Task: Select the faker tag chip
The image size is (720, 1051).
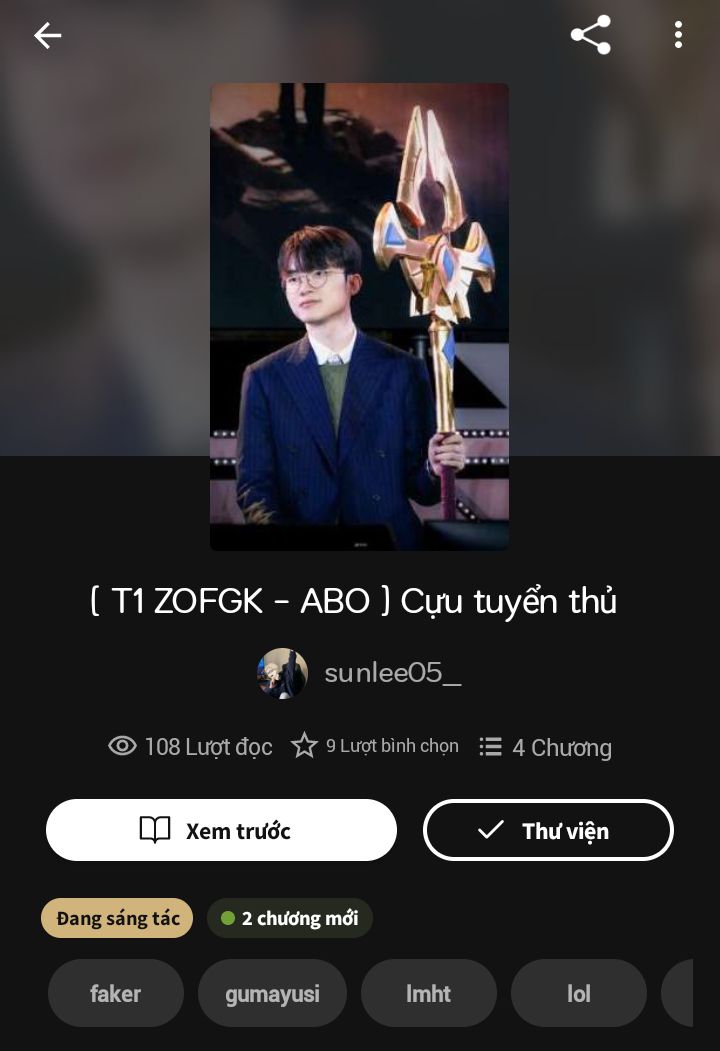Action: point(116,993)
